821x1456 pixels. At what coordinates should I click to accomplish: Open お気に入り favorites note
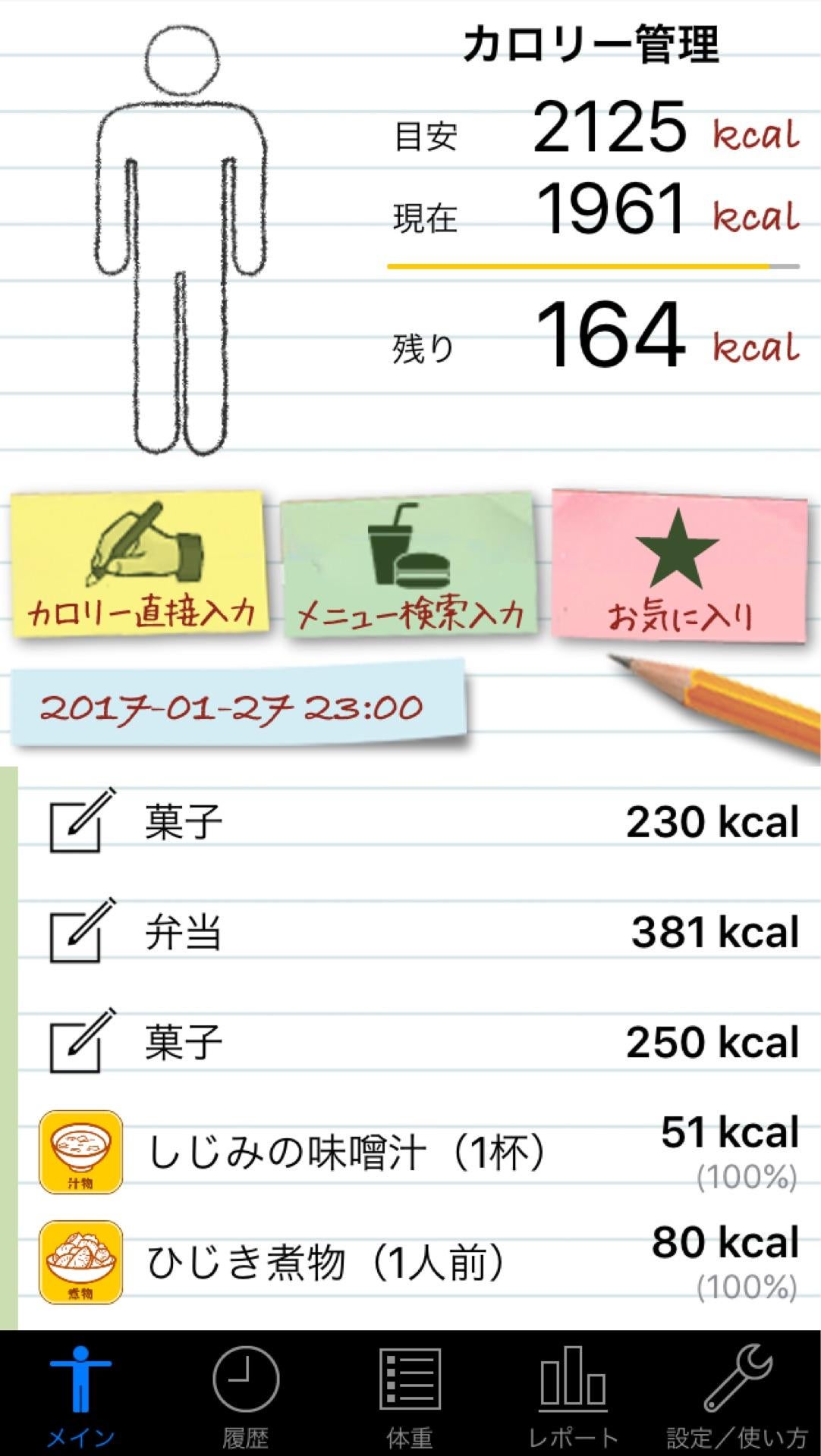pos(678,567)
